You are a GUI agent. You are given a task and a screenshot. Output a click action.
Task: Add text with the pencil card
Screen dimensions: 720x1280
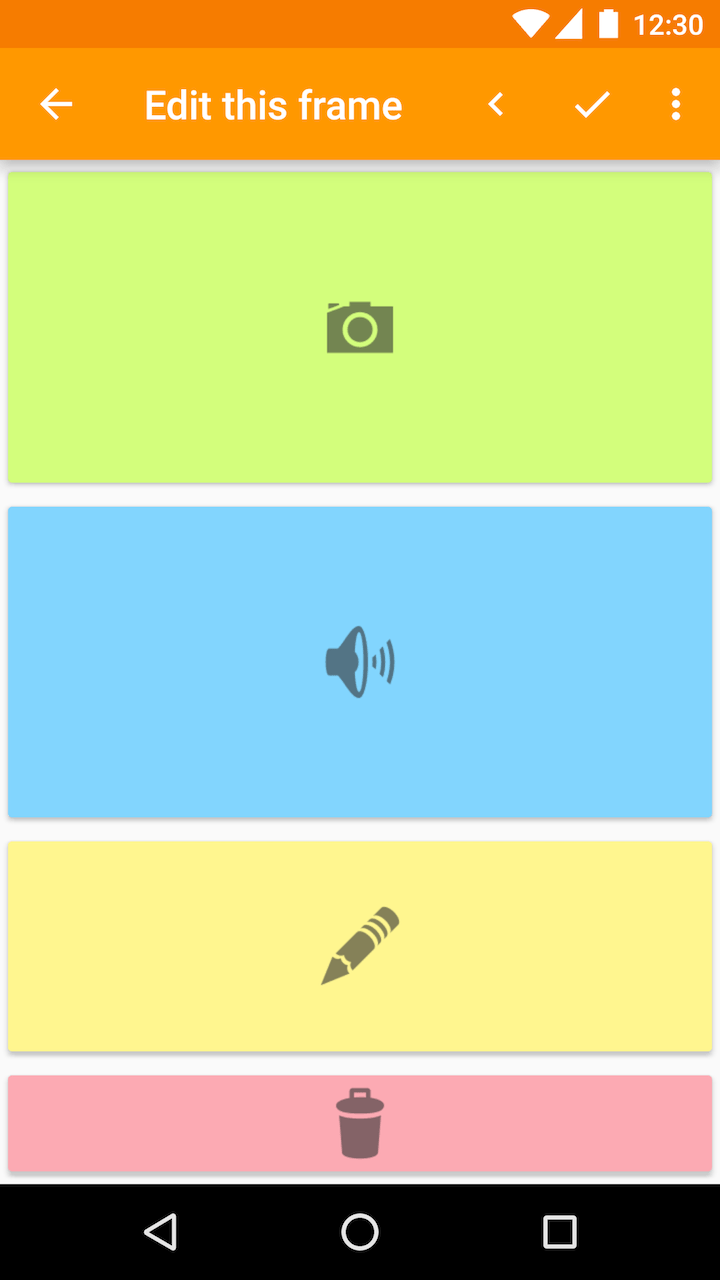360,946
